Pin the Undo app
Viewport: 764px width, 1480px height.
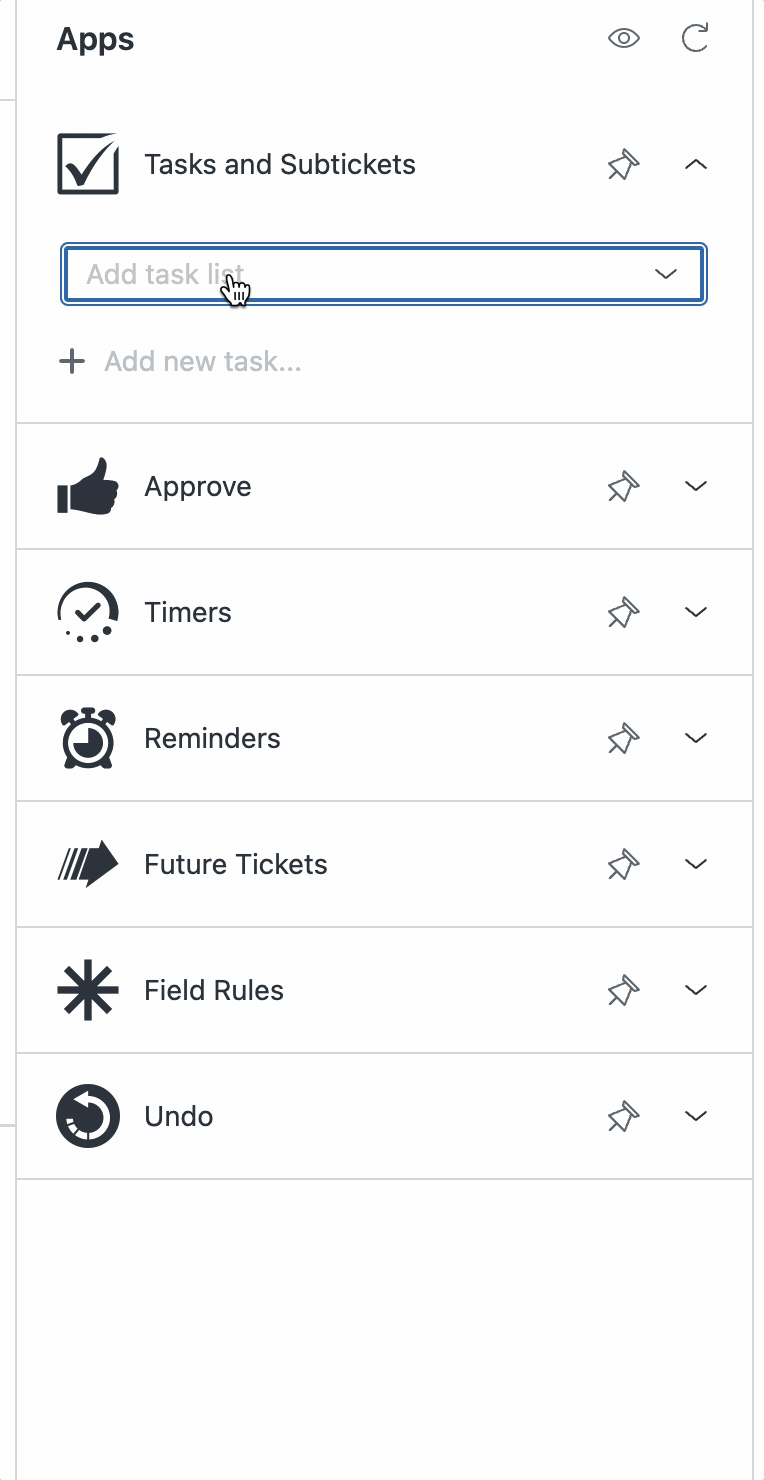pyautogui.click(x=624, y=1117)
